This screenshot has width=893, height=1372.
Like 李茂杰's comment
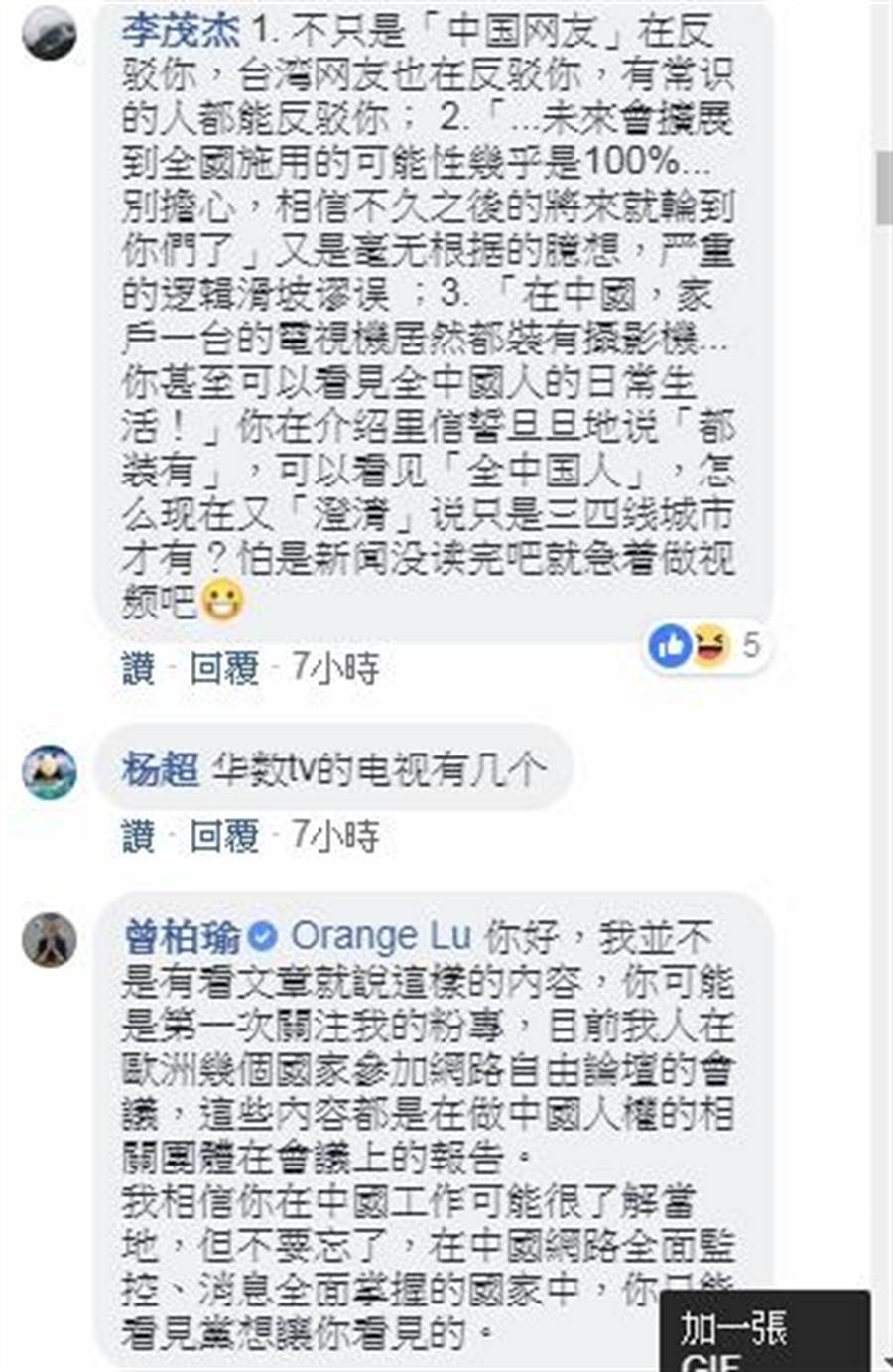point(139,668)
